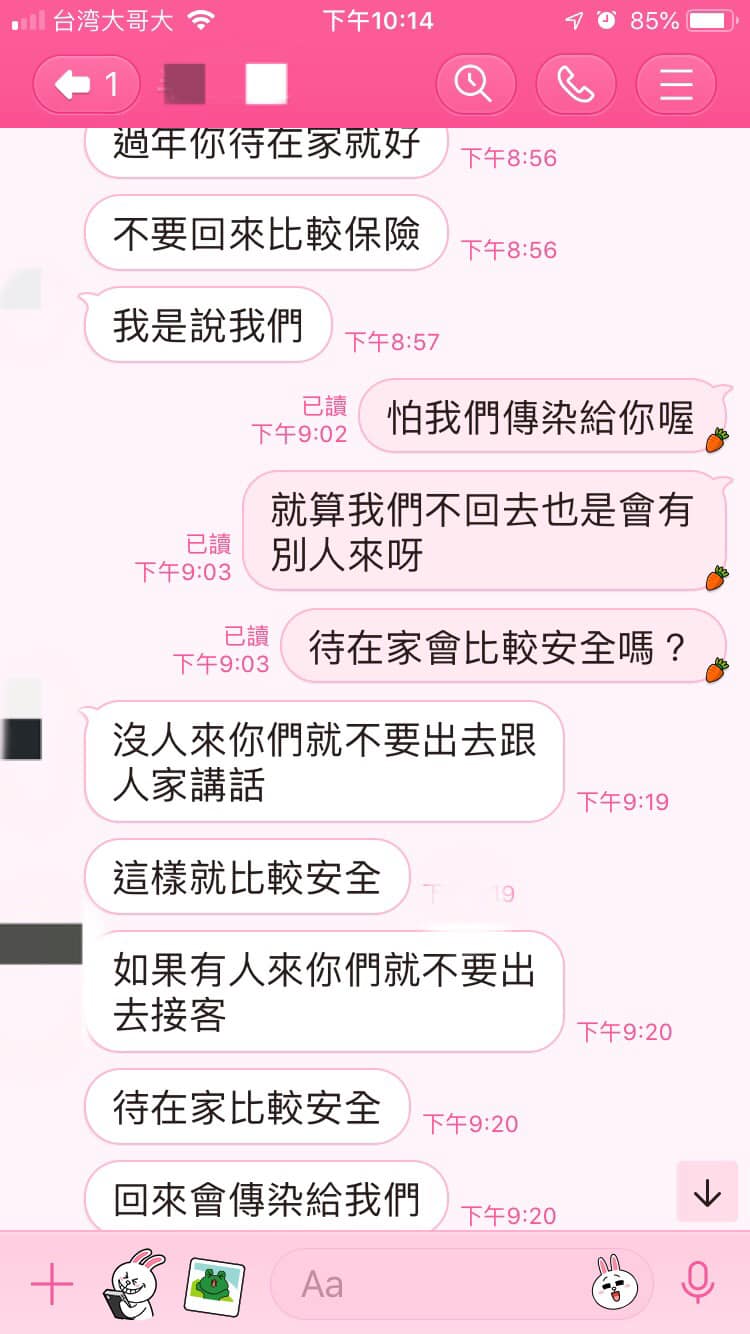Open the plus attachment menu

click(52, 1284)
